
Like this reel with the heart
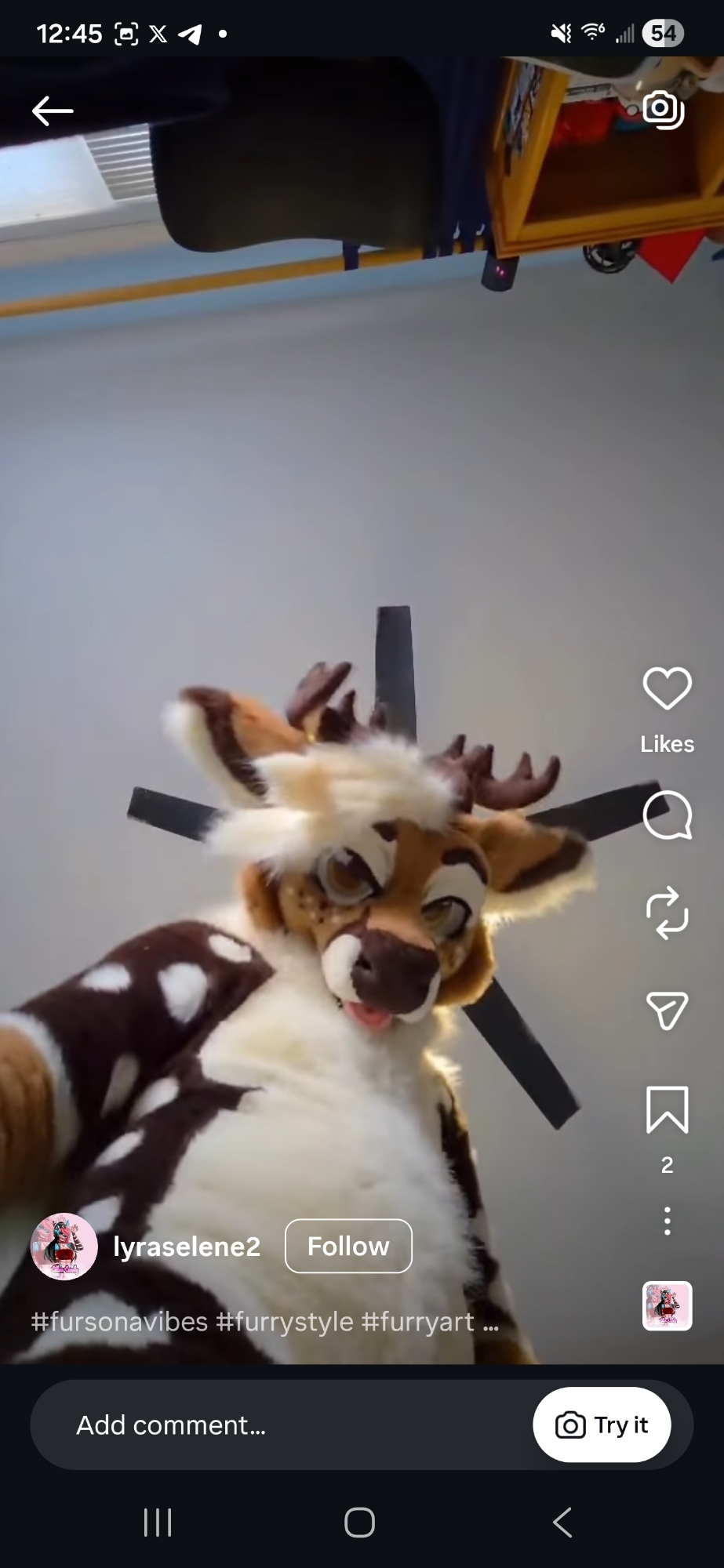667,688
